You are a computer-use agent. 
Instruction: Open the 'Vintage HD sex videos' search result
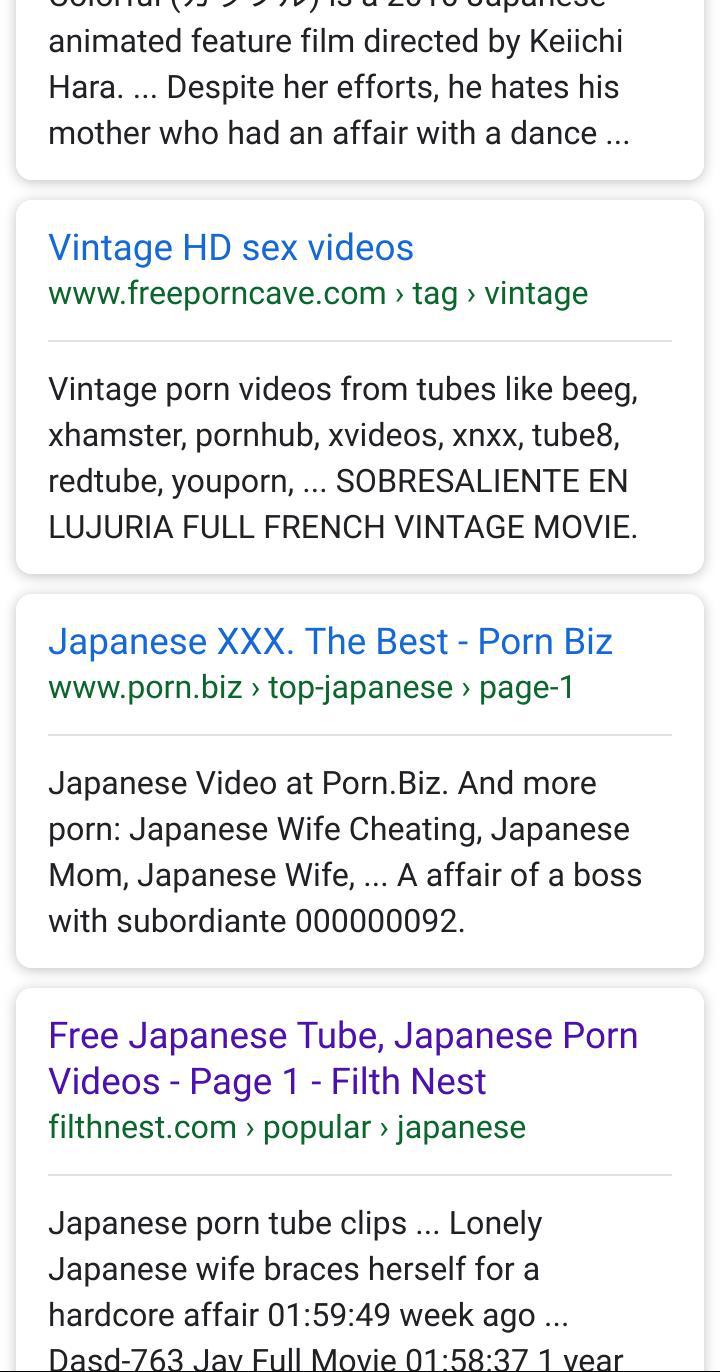pos(231,248)
